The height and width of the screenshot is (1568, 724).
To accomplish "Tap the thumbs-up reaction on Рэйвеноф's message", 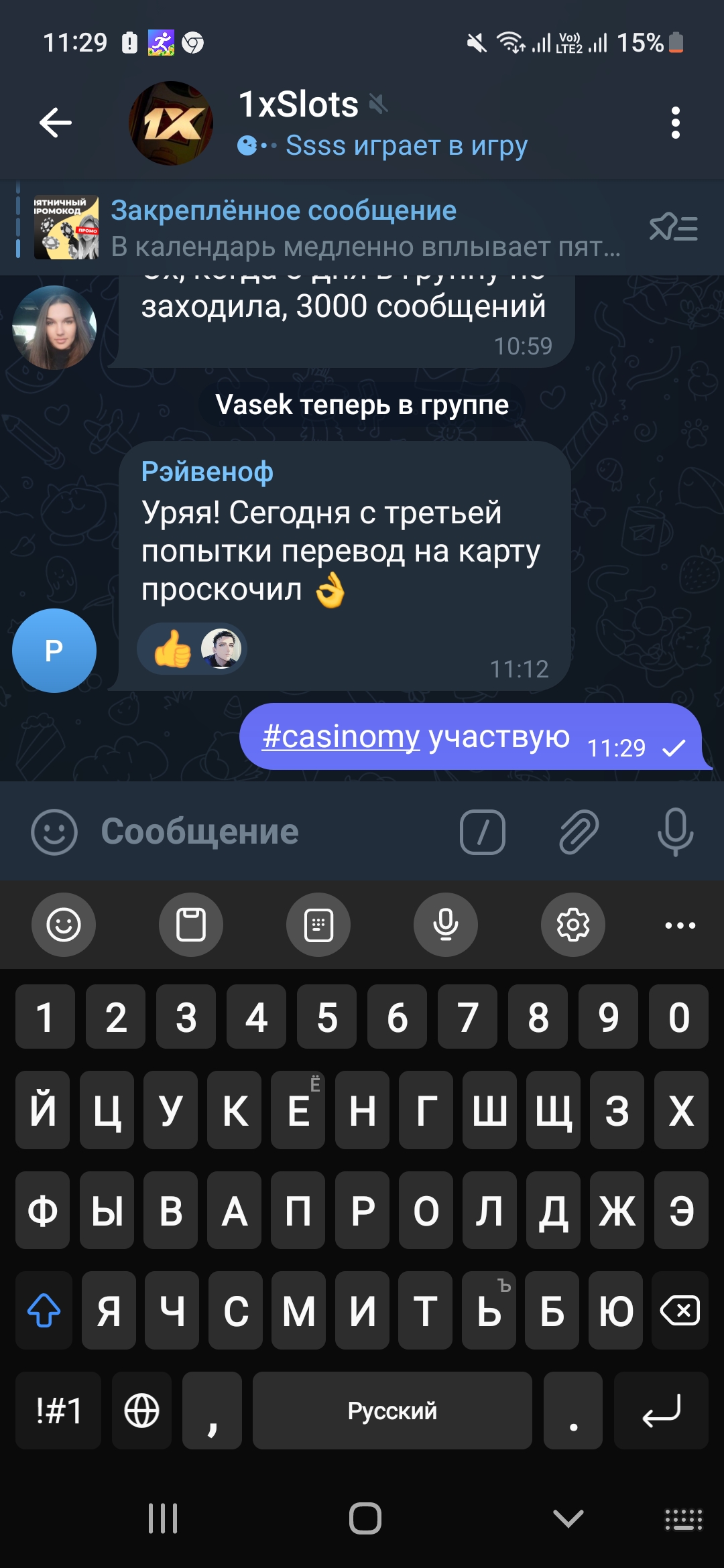I will pos(173,649).
